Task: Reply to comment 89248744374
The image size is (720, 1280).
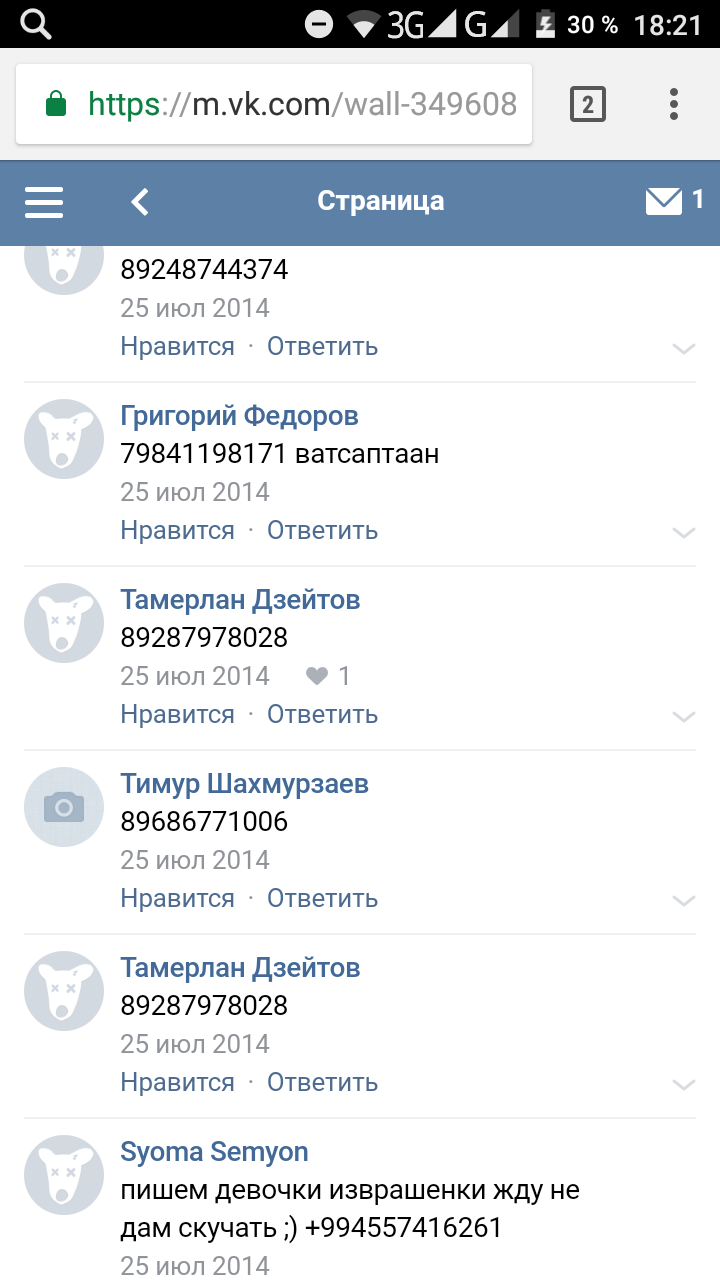Action: [x=322, y=346]
